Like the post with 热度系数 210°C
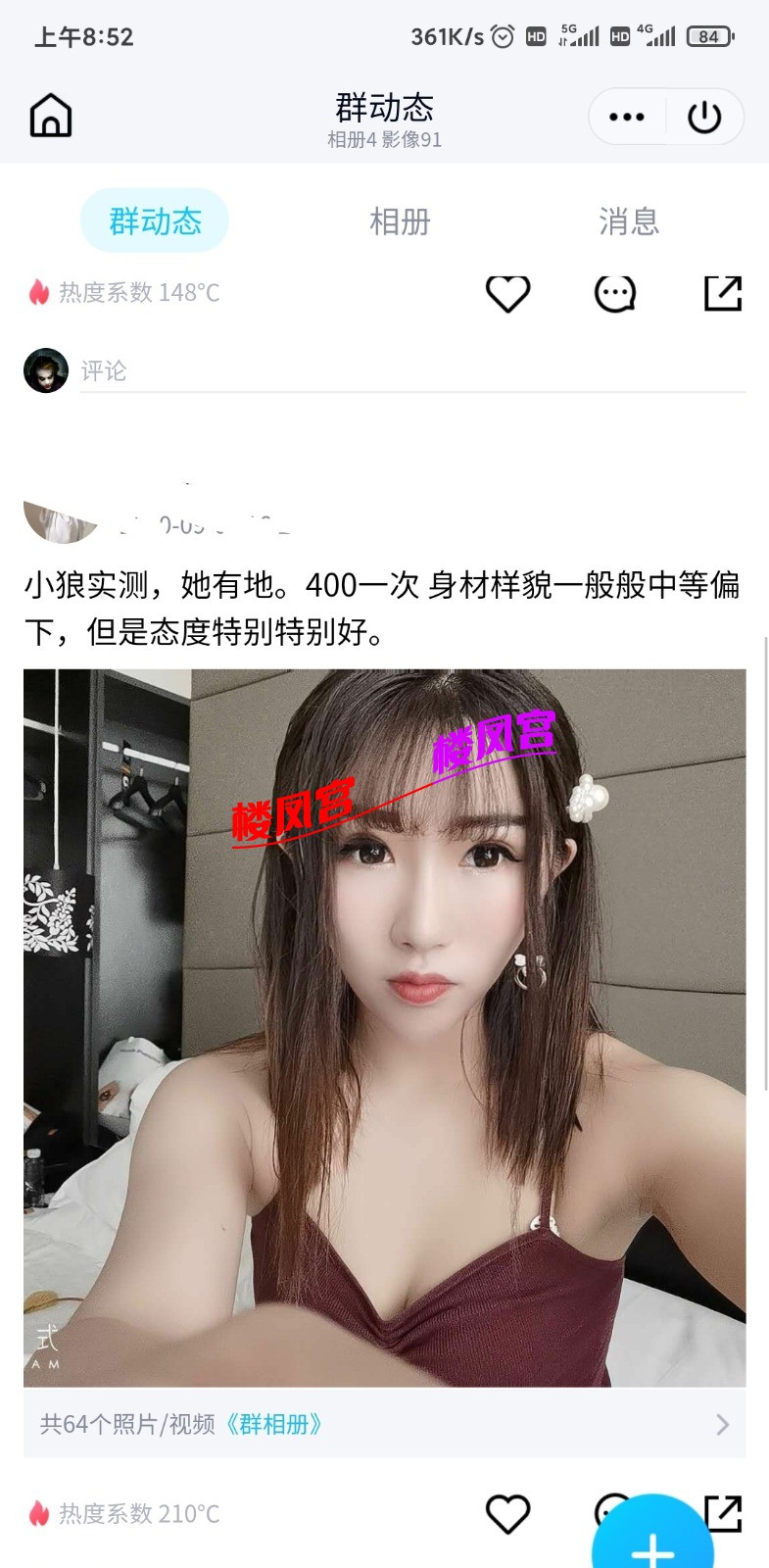The width and height of the screenshot is (769, 1568). pyautogui.click(x=507, y=1514)
